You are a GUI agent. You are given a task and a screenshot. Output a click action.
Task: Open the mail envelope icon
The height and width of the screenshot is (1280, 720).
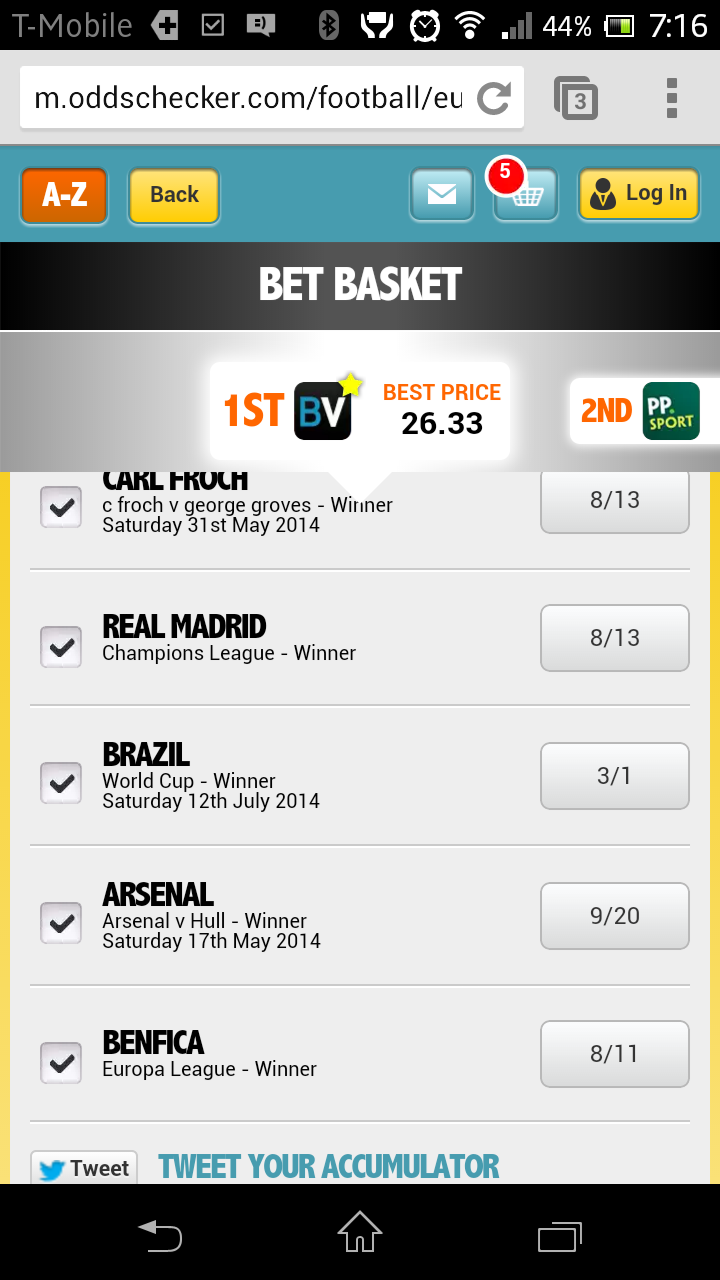pos(441,195)
